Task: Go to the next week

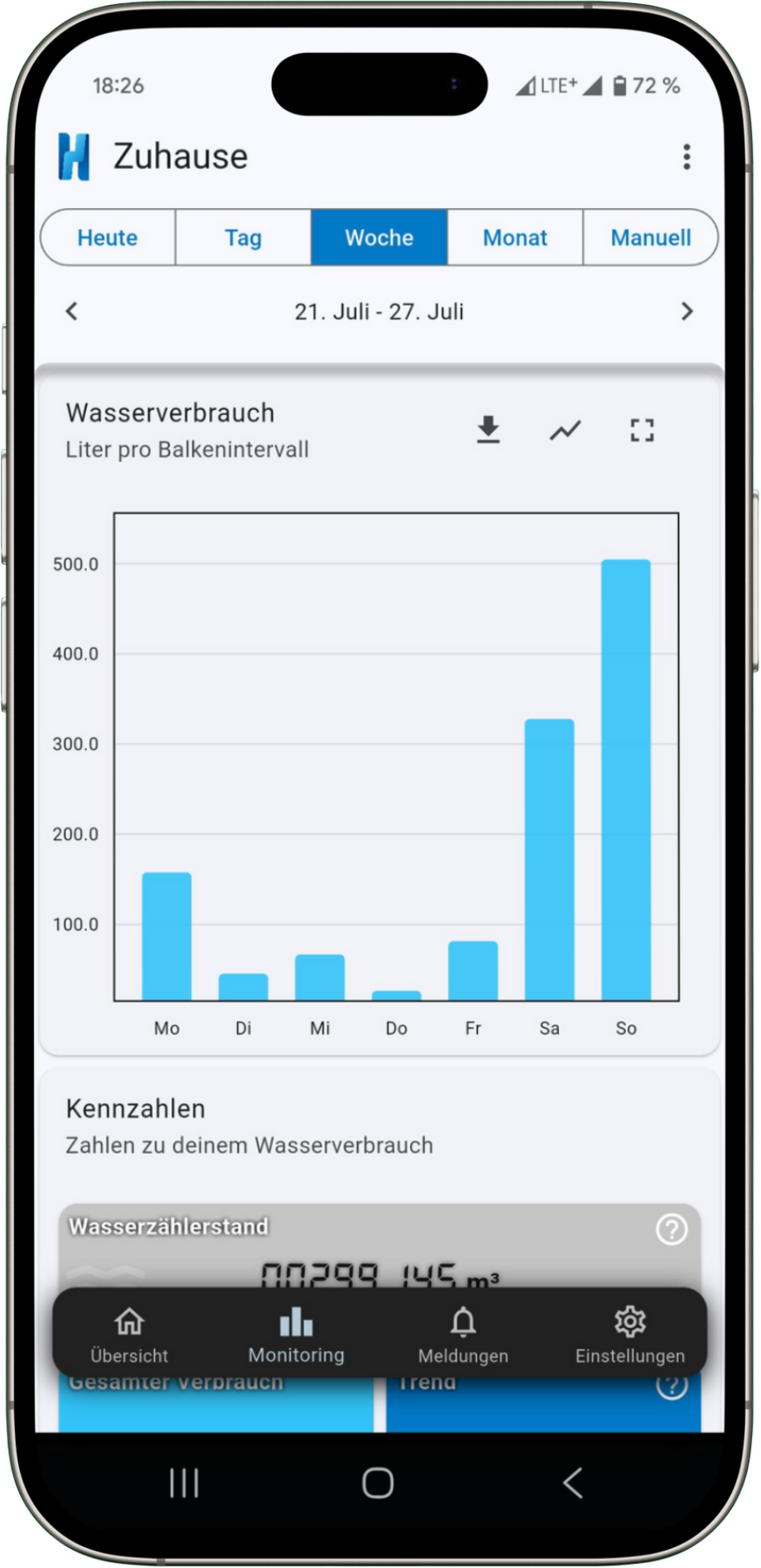Action: pyautogui.click(x=686, y=311)
